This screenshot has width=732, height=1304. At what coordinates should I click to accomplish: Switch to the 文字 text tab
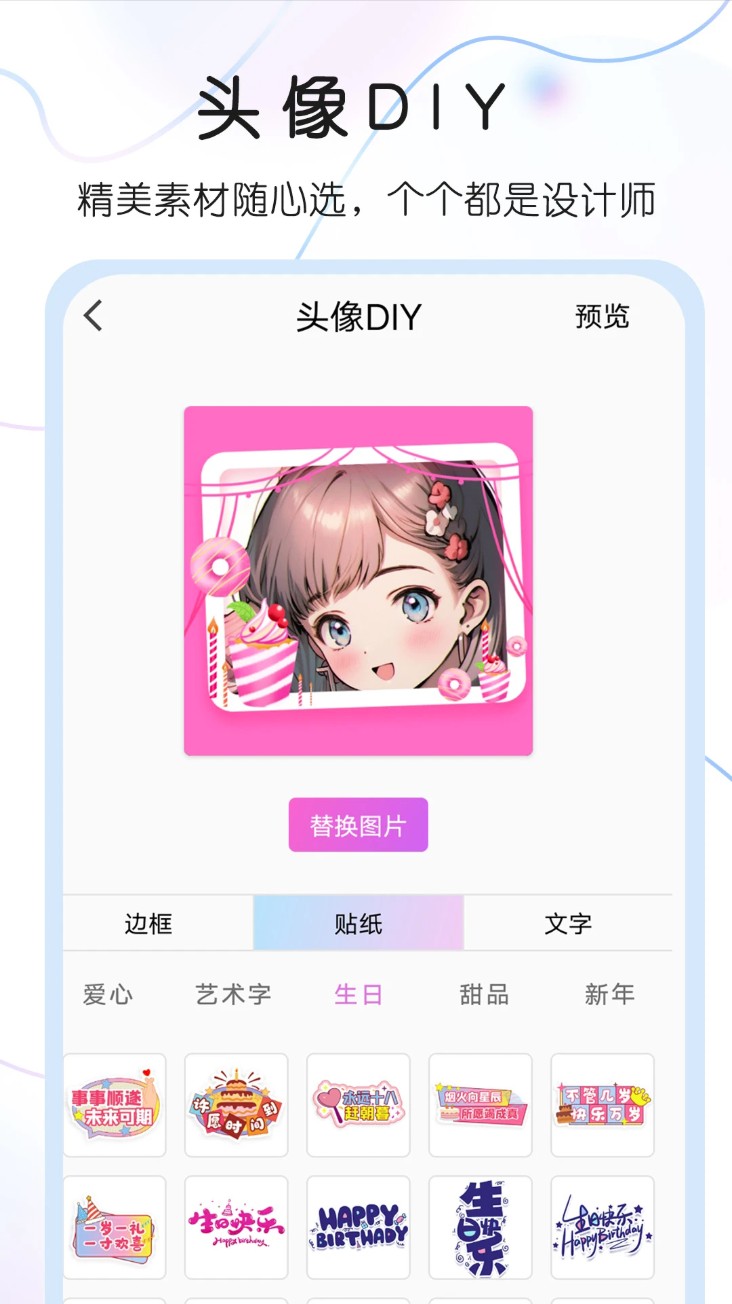567,924
